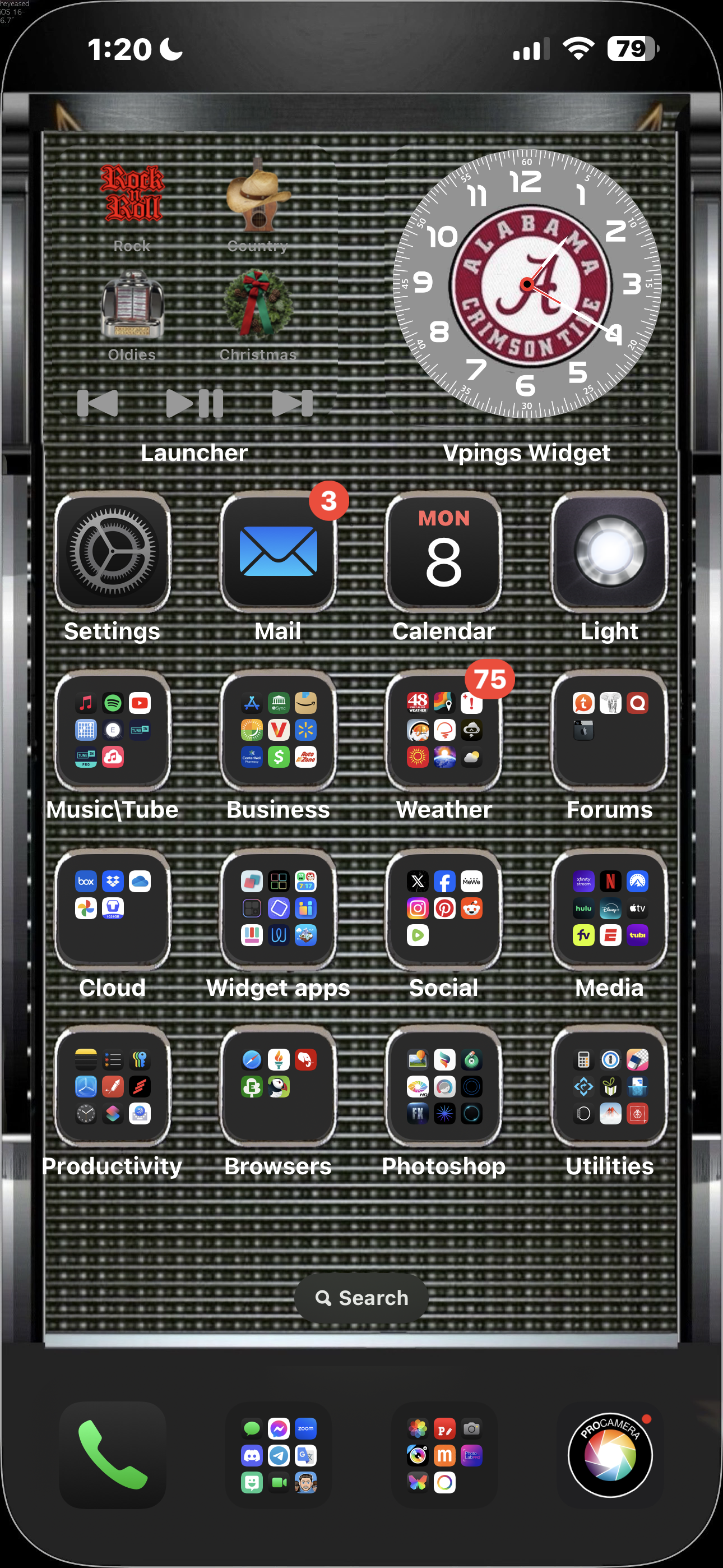Open the Settings app
The height and width of the screenshot is (1568, 723).
(x=112, y=551)
